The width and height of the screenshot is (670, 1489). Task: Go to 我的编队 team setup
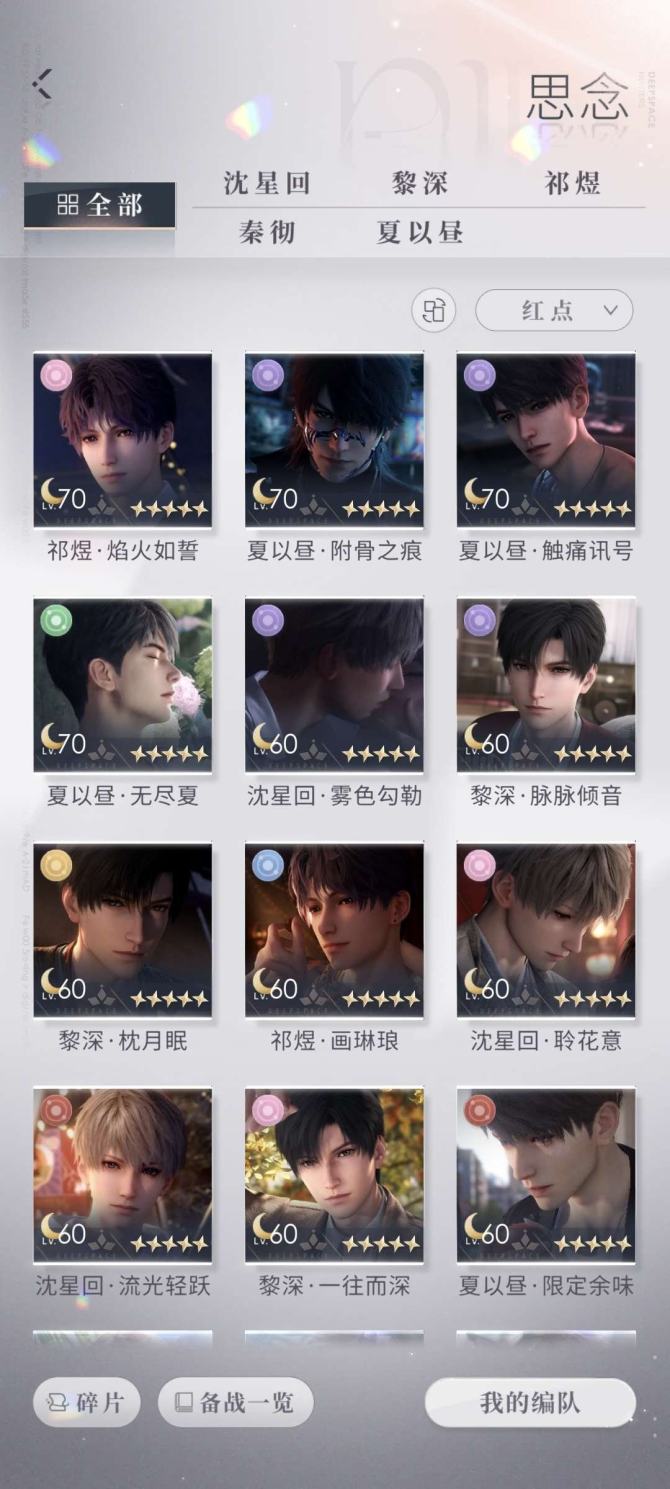(x=530, y=1402)
